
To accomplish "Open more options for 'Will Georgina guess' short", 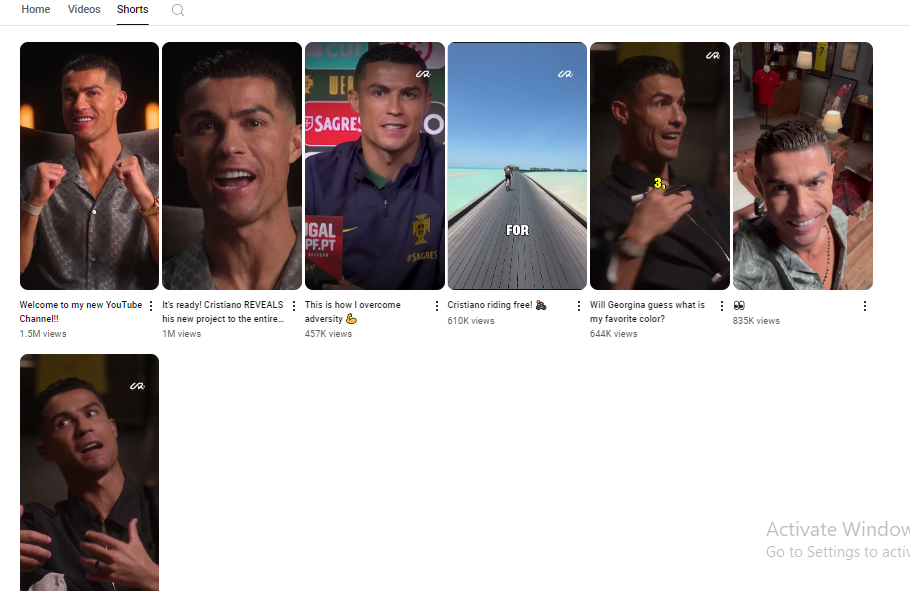I will 722,306.
